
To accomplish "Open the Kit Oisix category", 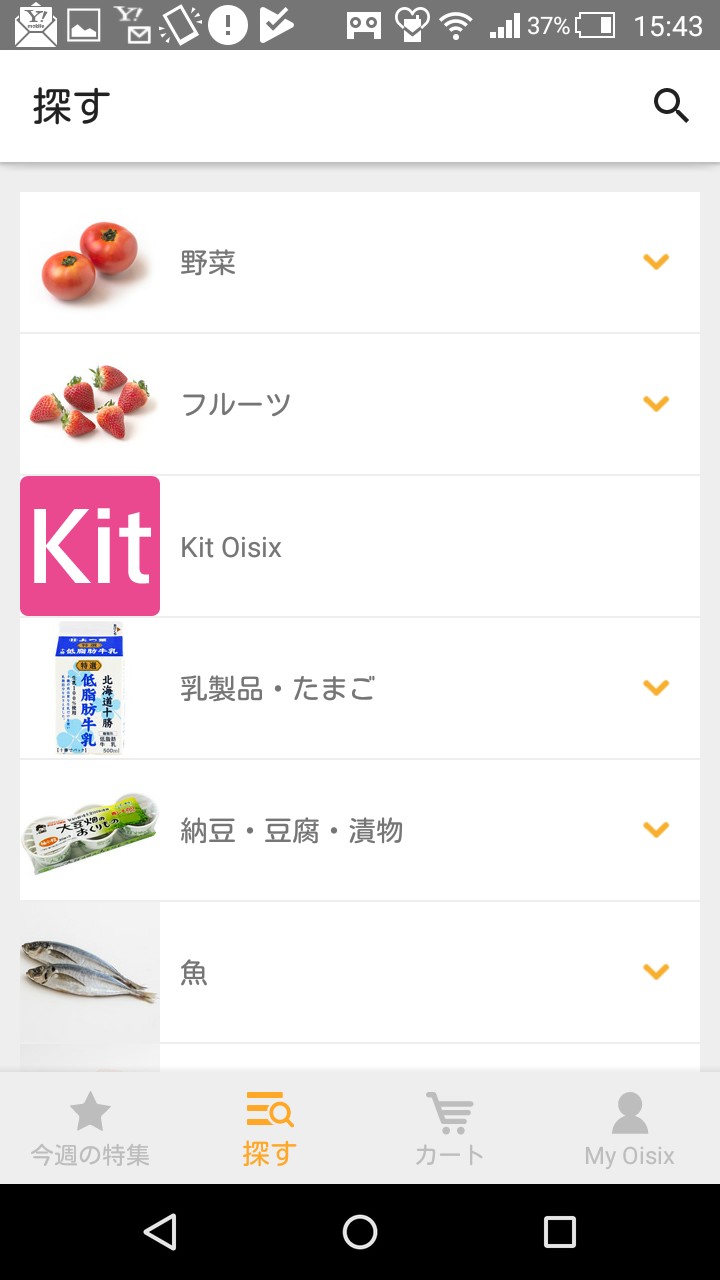I will pyautogui.click(x=360, y=546).
